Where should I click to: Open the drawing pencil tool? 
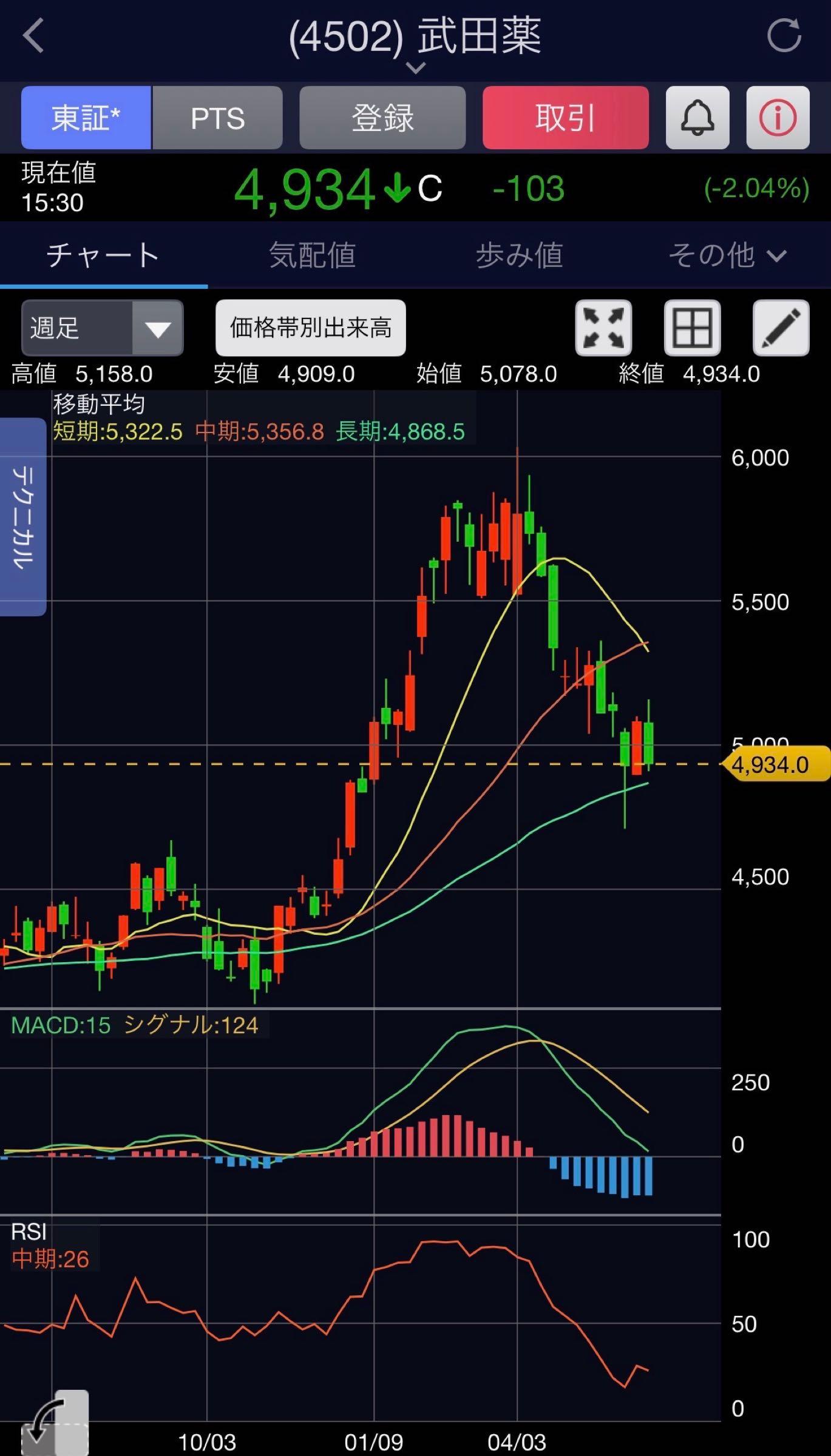pos(781,328)
